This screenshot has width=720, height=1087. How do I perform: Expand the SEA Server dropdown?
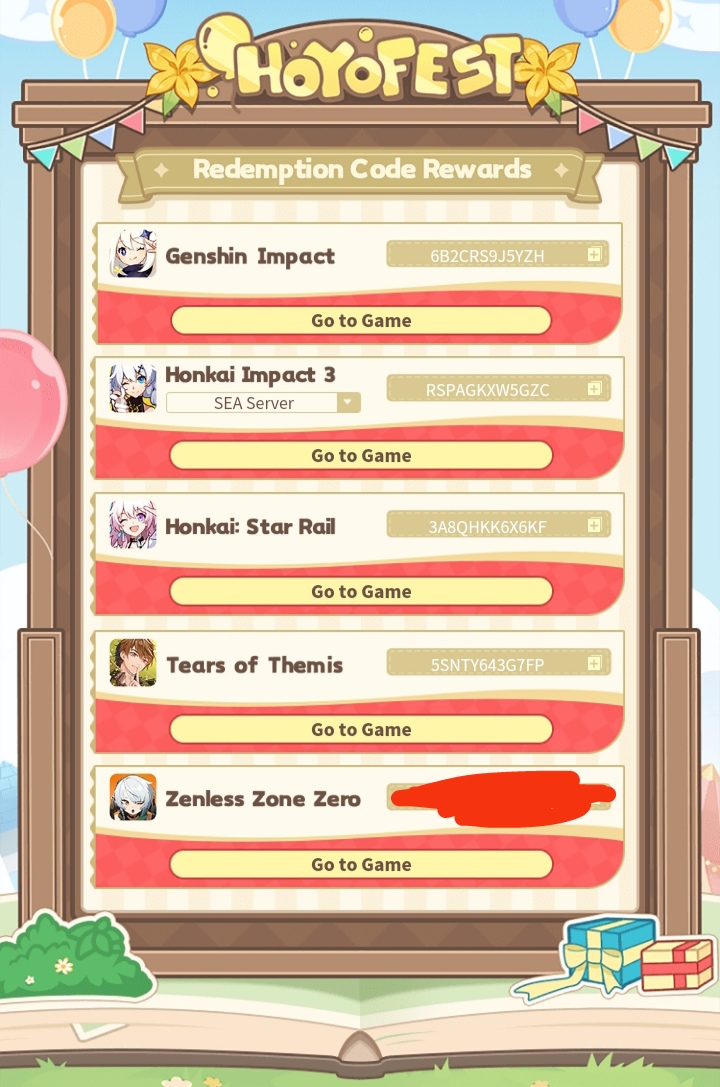point(347,403)
